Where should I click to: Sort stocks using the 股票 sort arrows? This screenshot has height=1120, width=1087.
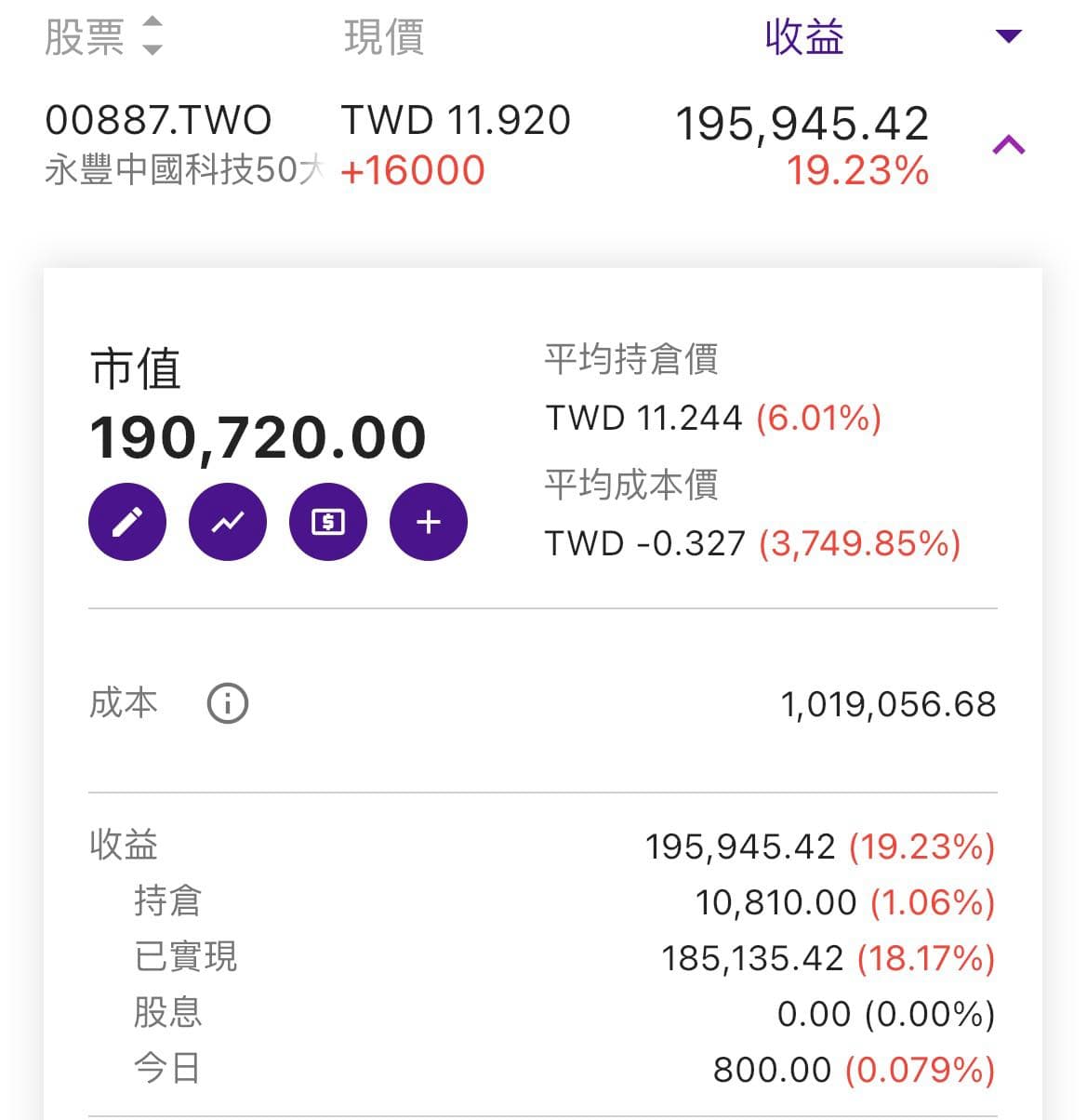pyautogui.click(x=154, y=35)
